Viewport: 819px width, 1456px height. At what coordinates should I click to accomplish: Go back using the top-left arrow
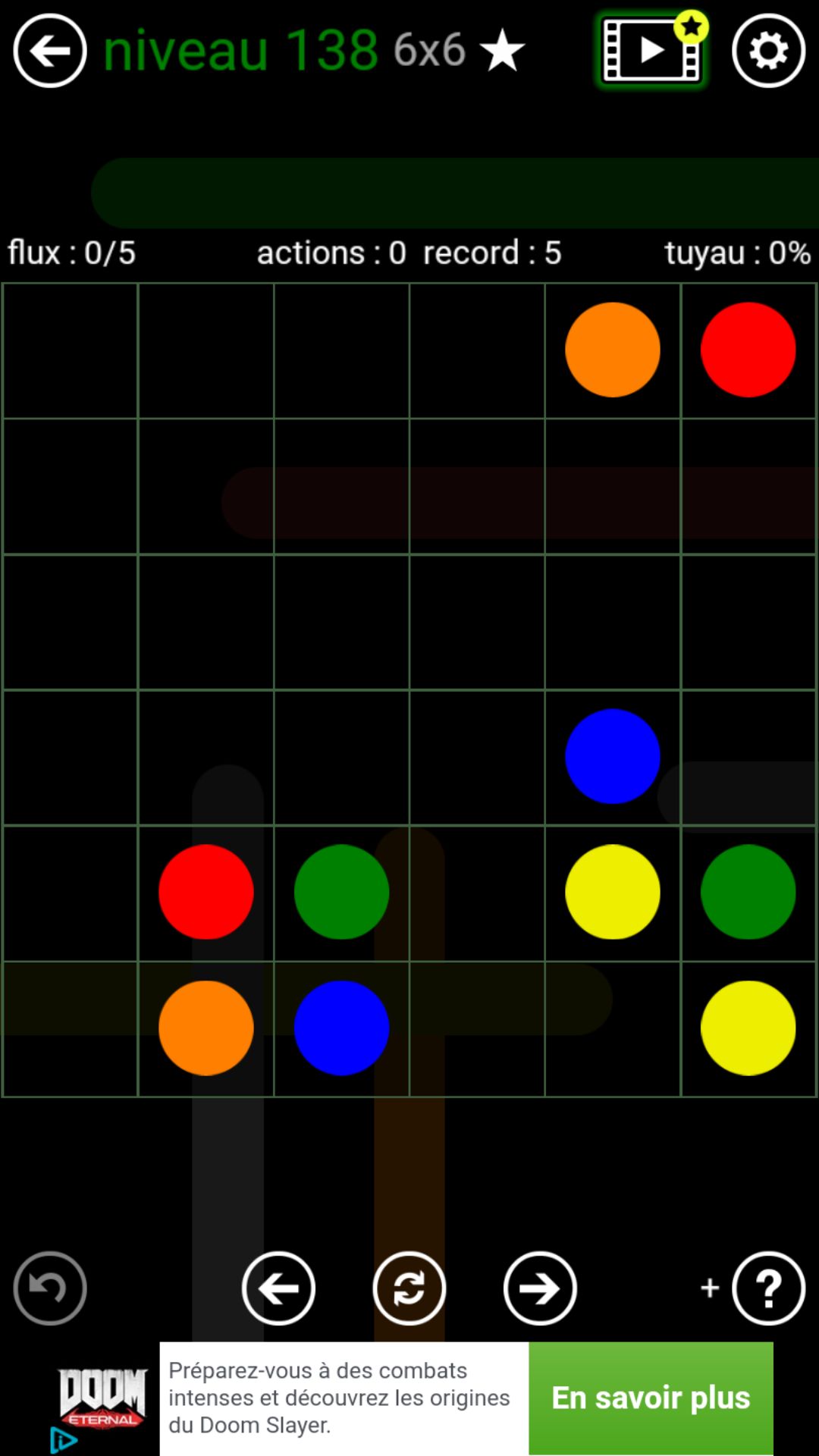(50, 51)
